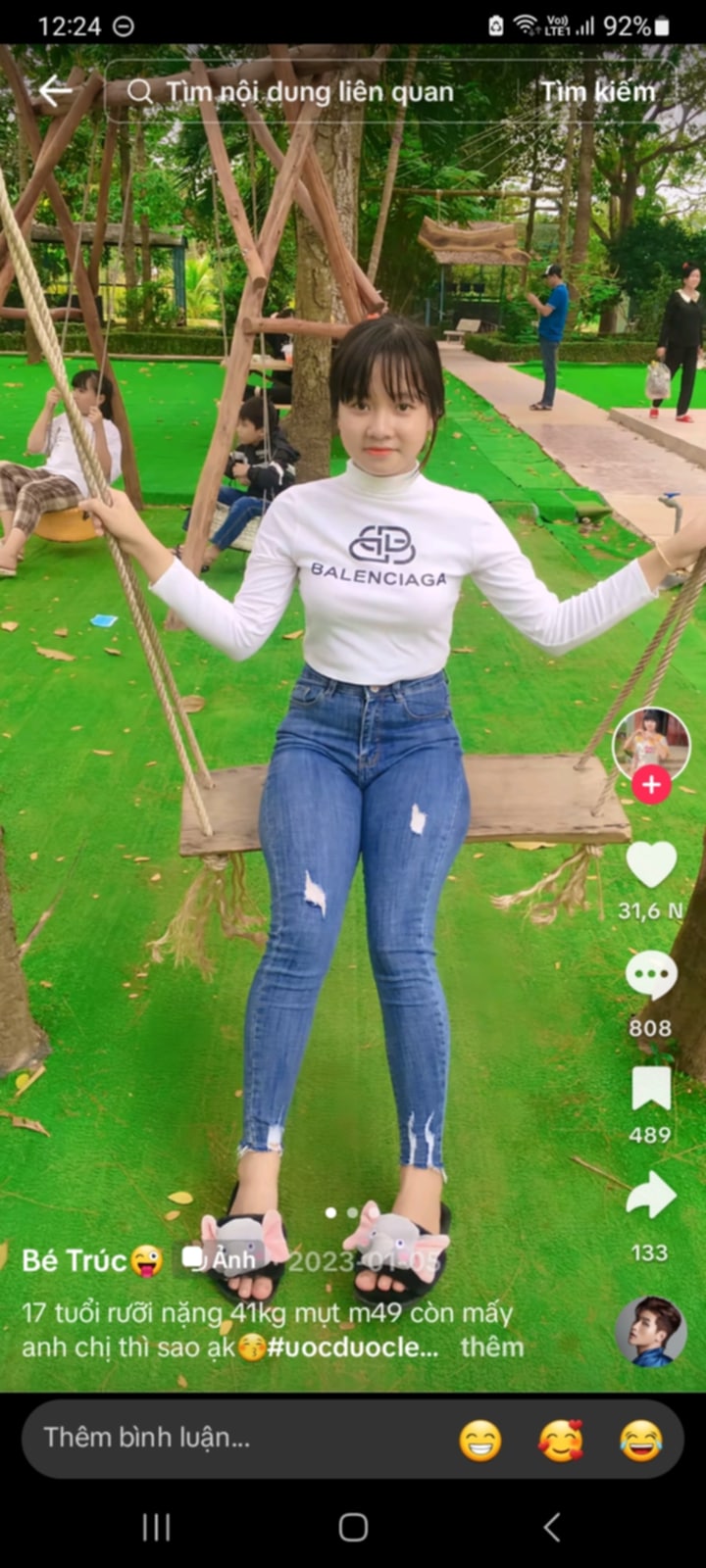The height and width of the screenshot is (1568, 706).
Task: Bookmark this post to favorites
Action: [651, 1089]
